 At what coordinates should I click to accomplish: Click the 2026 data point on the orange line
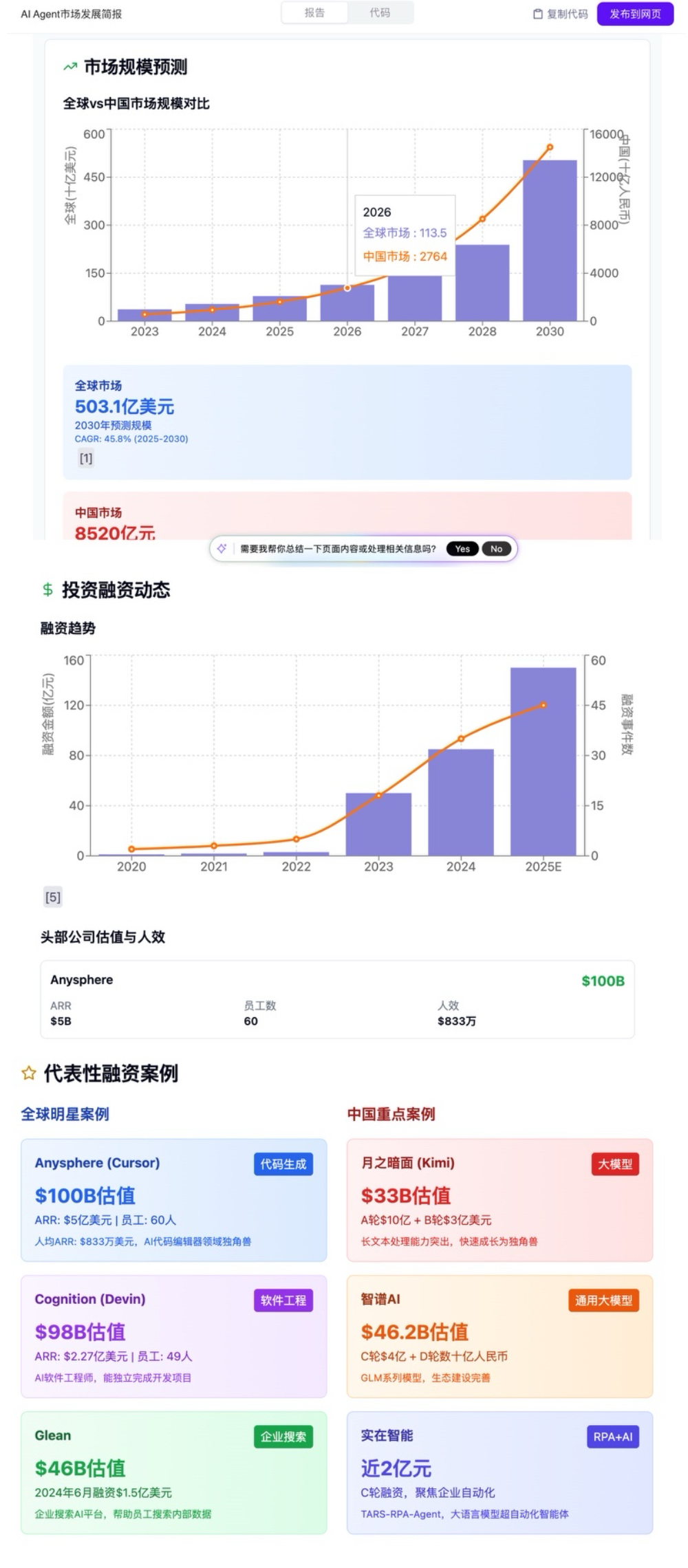pyautogui.click(x=348, y=288)
